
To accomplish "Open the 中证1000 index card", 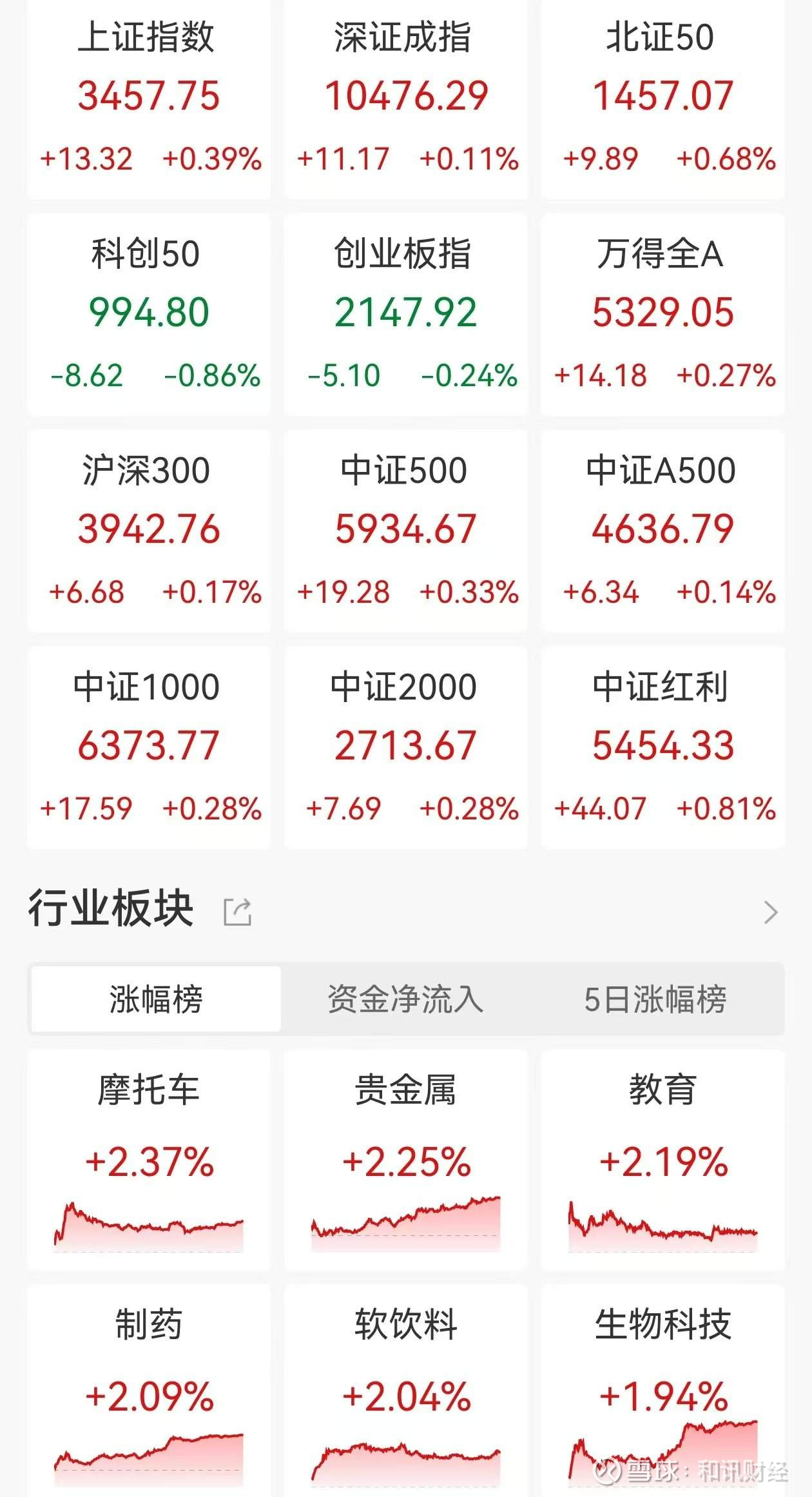I will [149, 748].
